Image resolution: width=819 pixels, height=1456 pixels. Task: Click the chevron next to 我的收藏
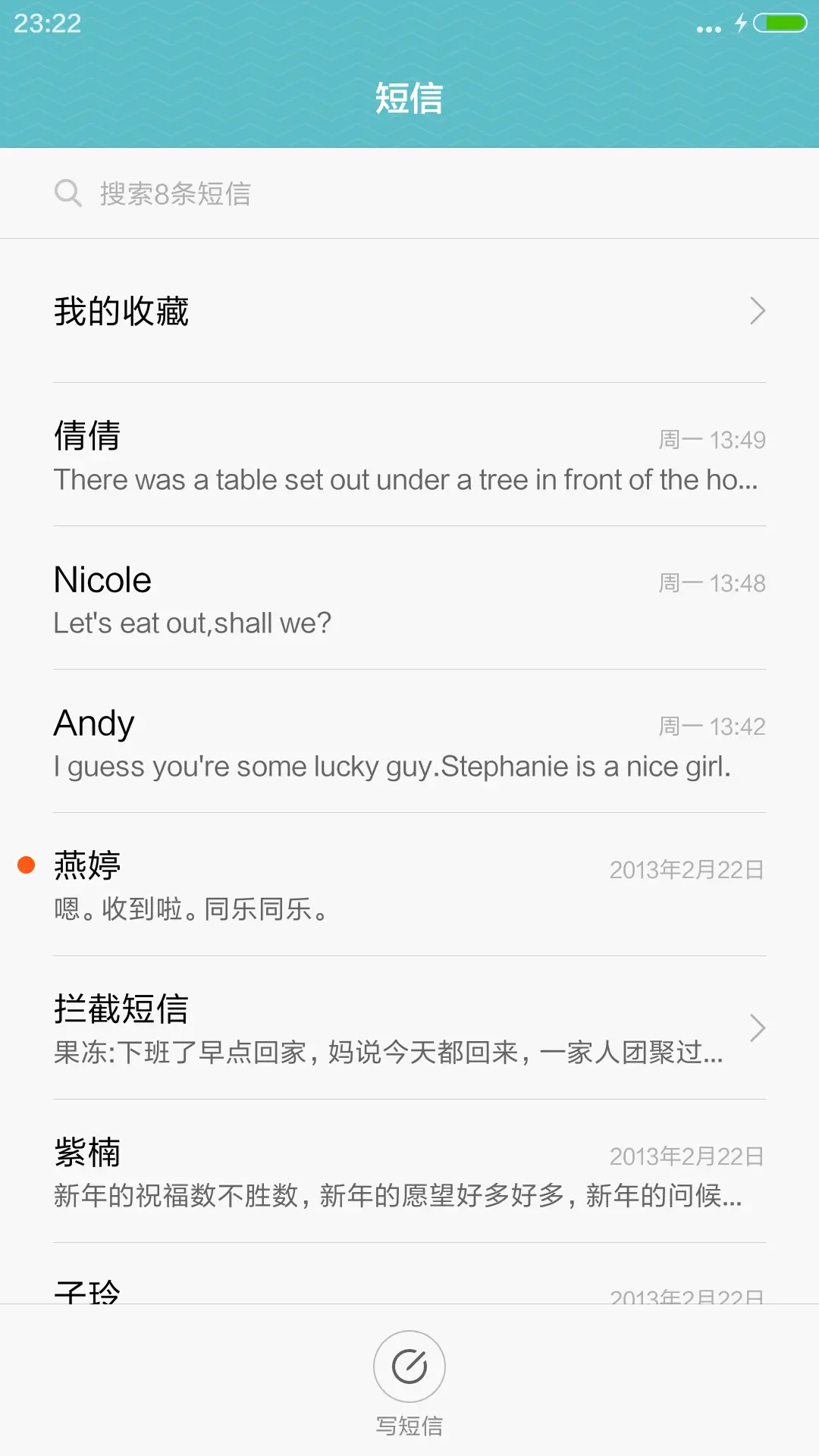[756, 311]
